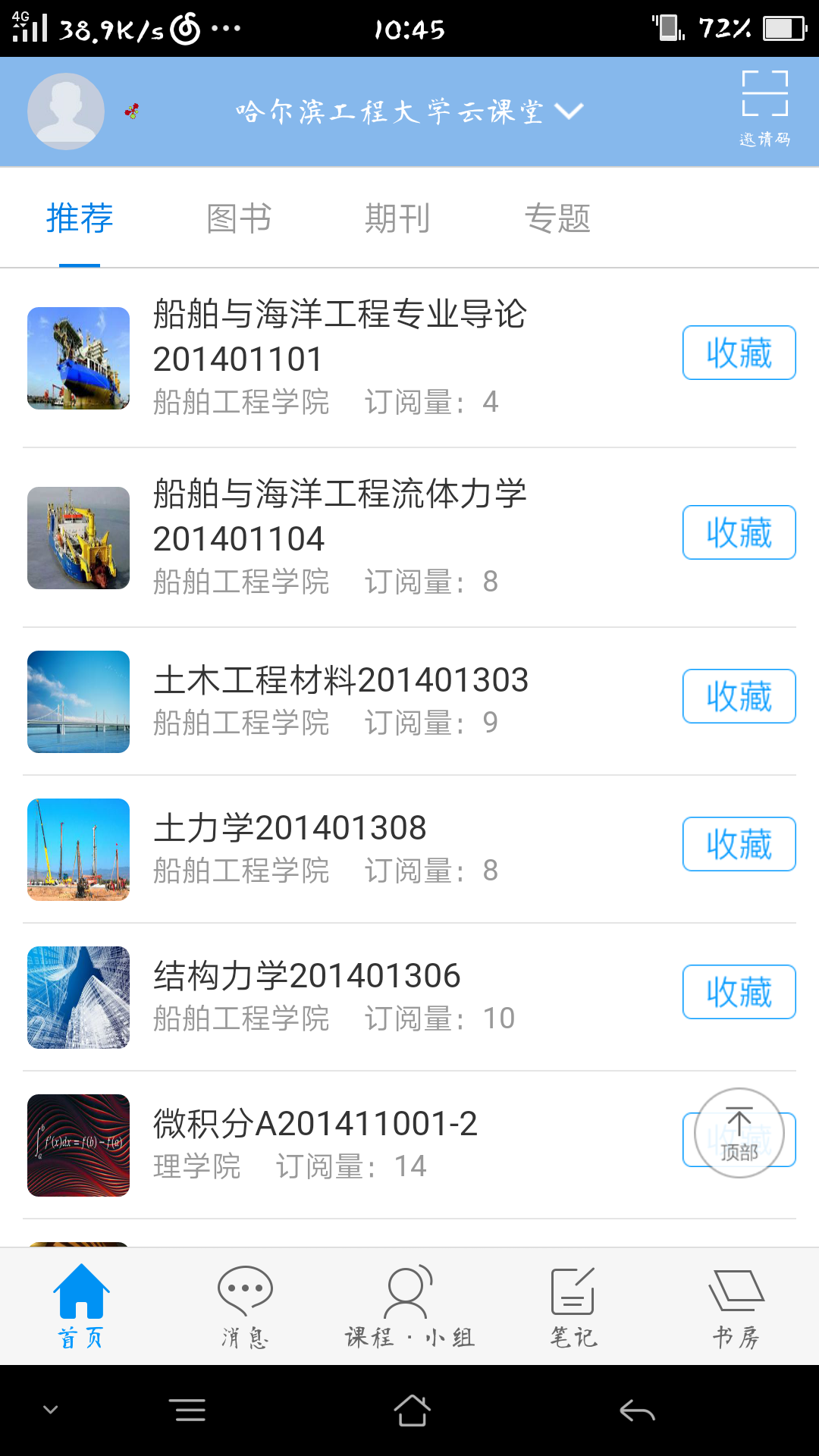Screen dimensions: 819x1456
Task: Open the 邀请码 scan icon
Action: click(x=764, y=108)
